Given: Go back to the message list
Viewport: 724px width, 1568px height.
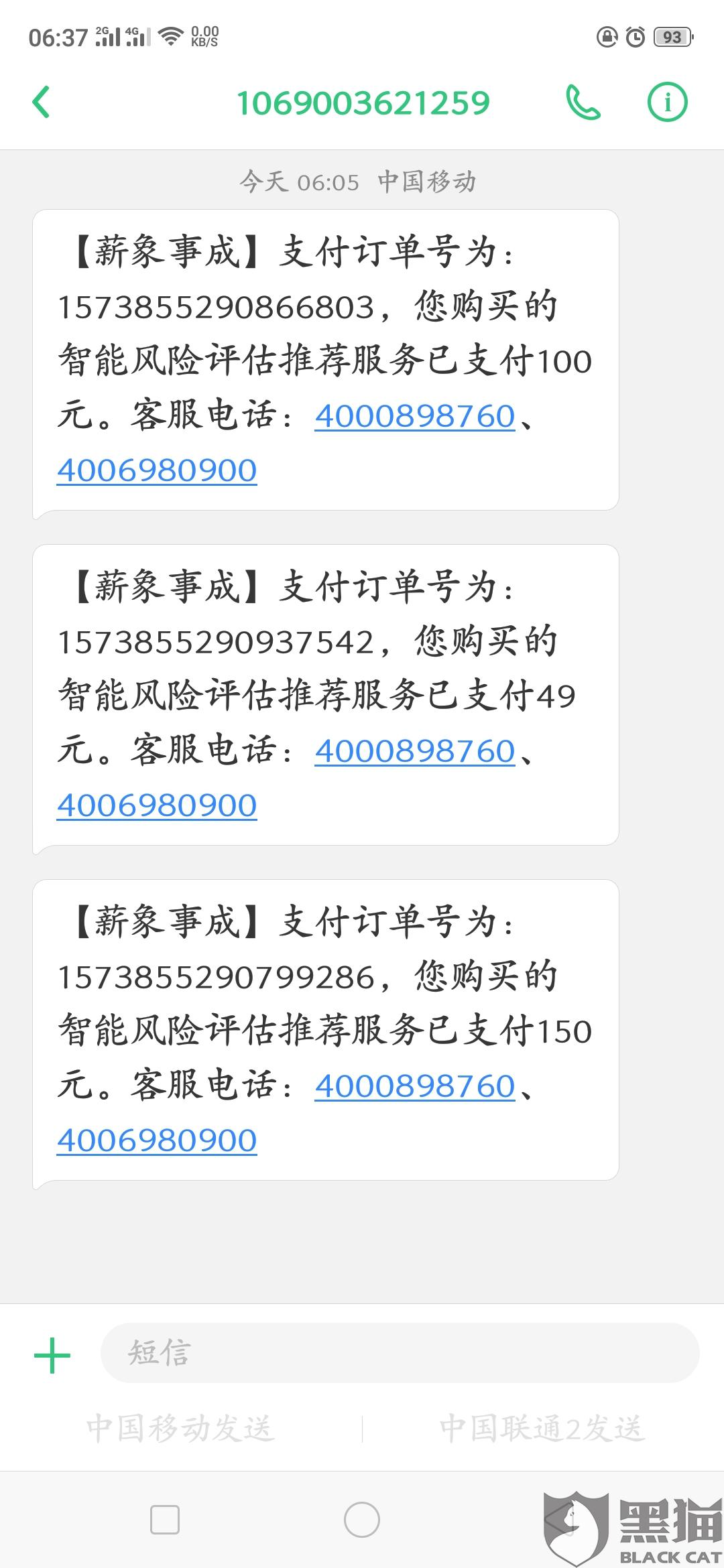Looking at the screenshot, I should pos(42,103).
